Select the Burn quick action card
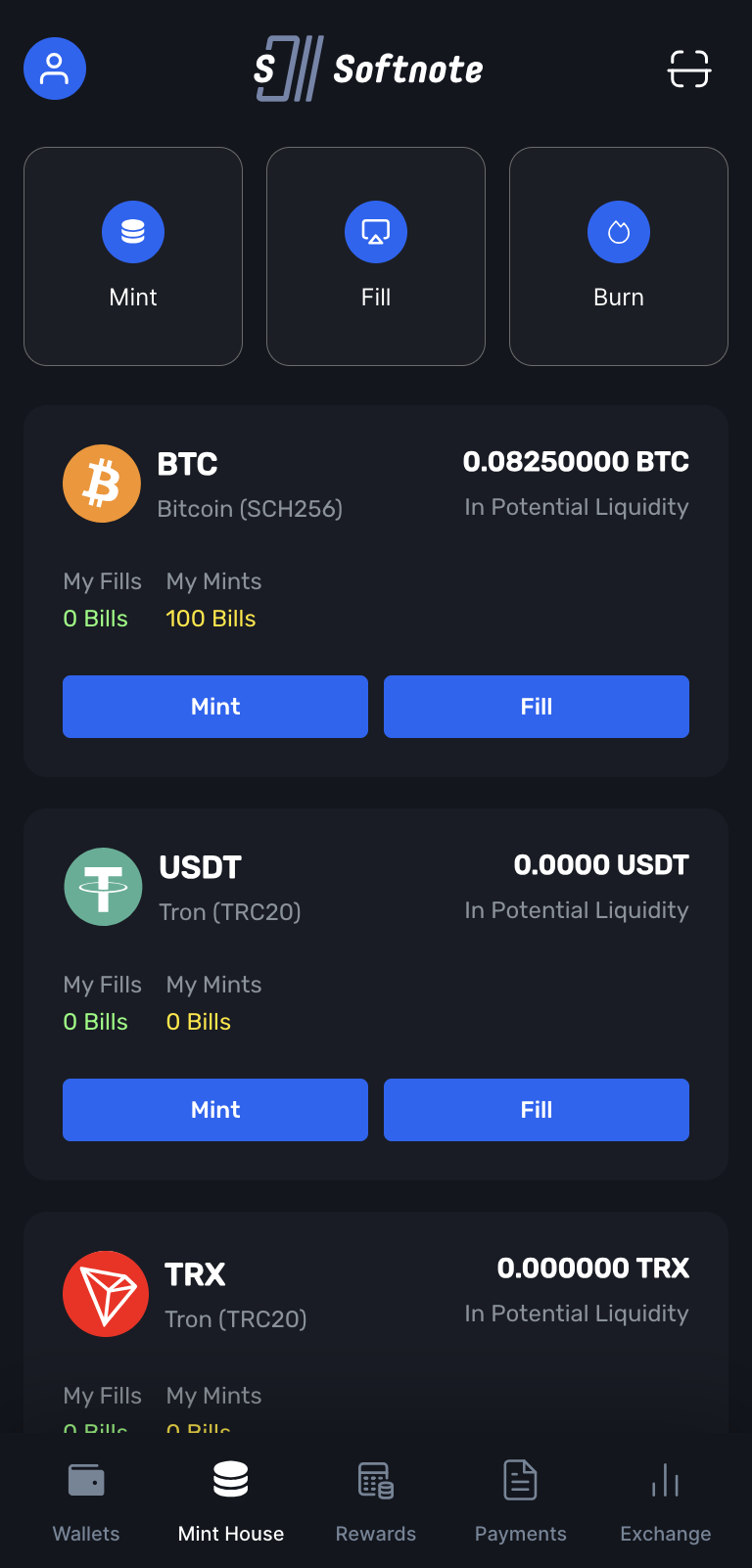The height and width of the screenshot is (1568, 752). coord(619,256)
